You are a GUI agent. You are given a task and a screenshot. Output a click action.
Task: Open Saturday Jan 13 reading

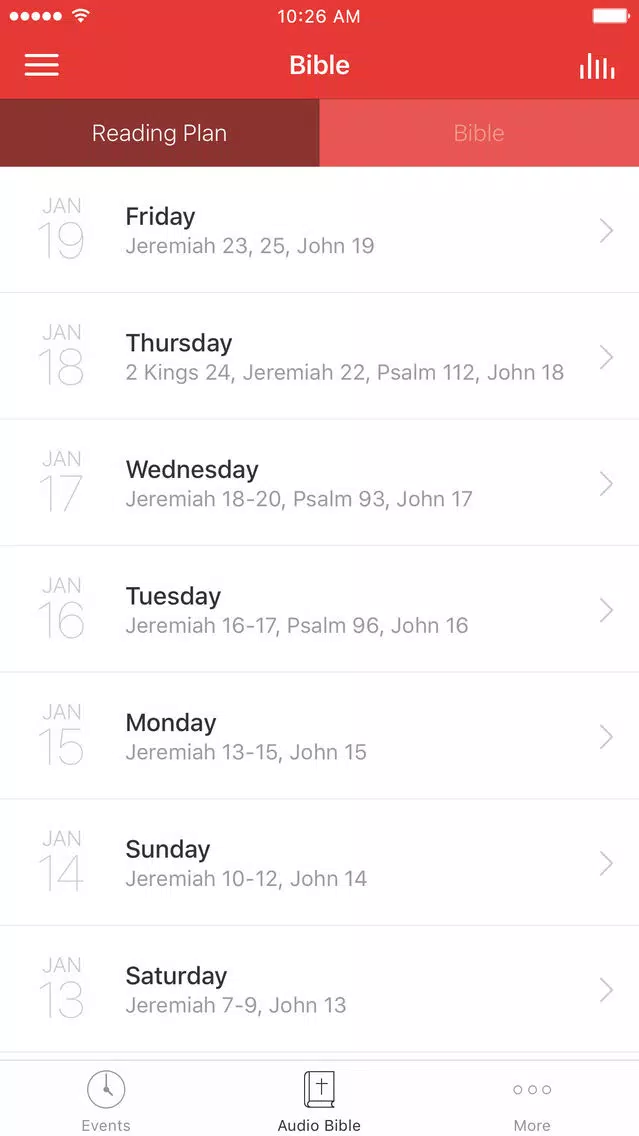tap(320, 989)
